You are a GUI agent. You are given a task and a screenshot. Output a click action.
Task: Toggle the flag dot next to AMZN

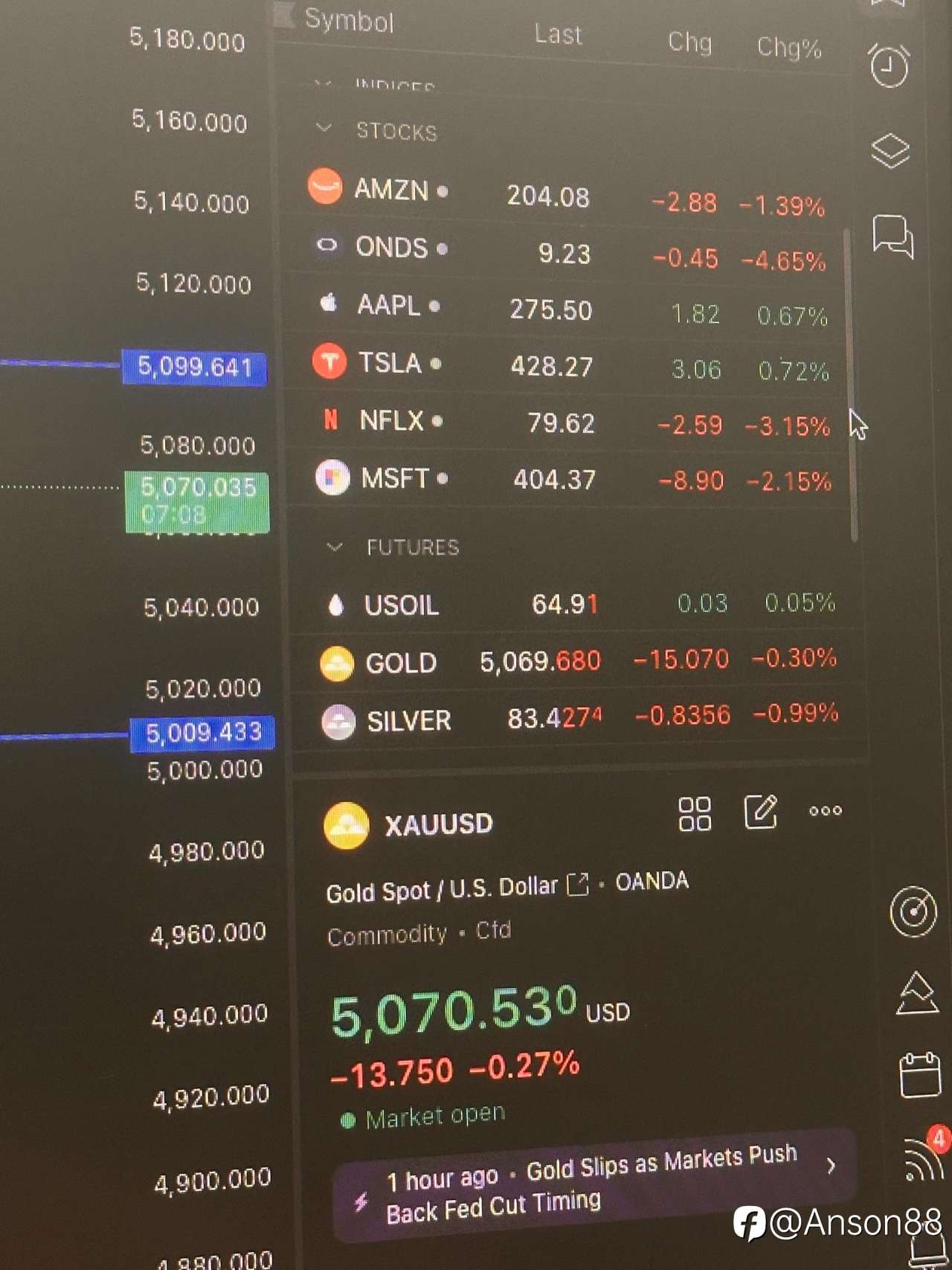(x=442, y=192)
